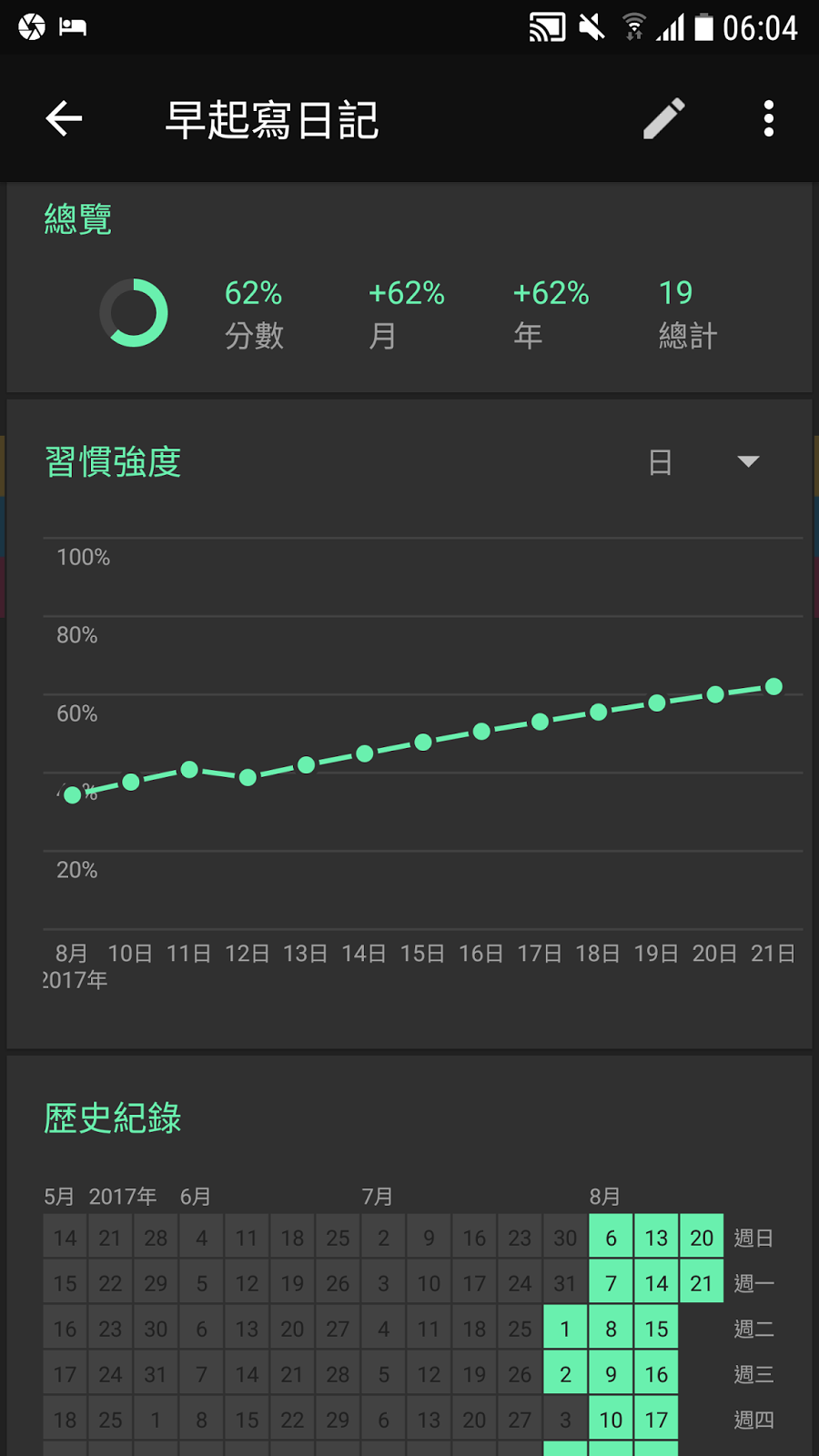Screen dimensions: 819x1456
Task: Expand the 日 interval dropdown
Action: tap(703, 461)
